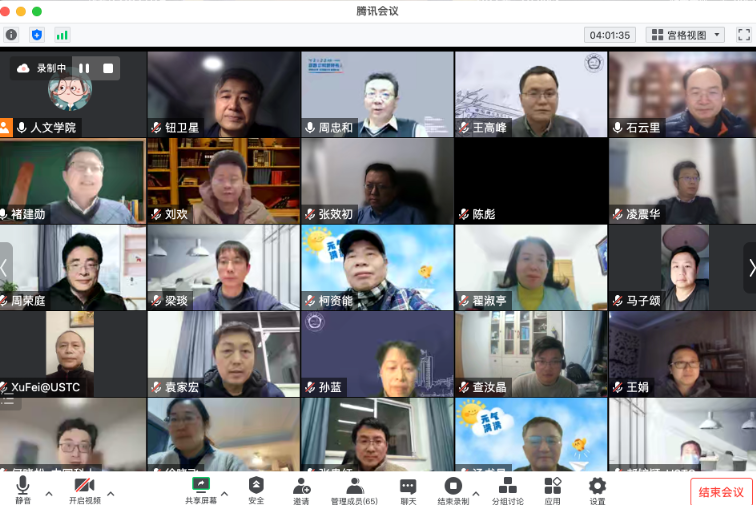The image size is (756, 506).
Task: Open meeting 设置 settings
Action: click(597, 488)
